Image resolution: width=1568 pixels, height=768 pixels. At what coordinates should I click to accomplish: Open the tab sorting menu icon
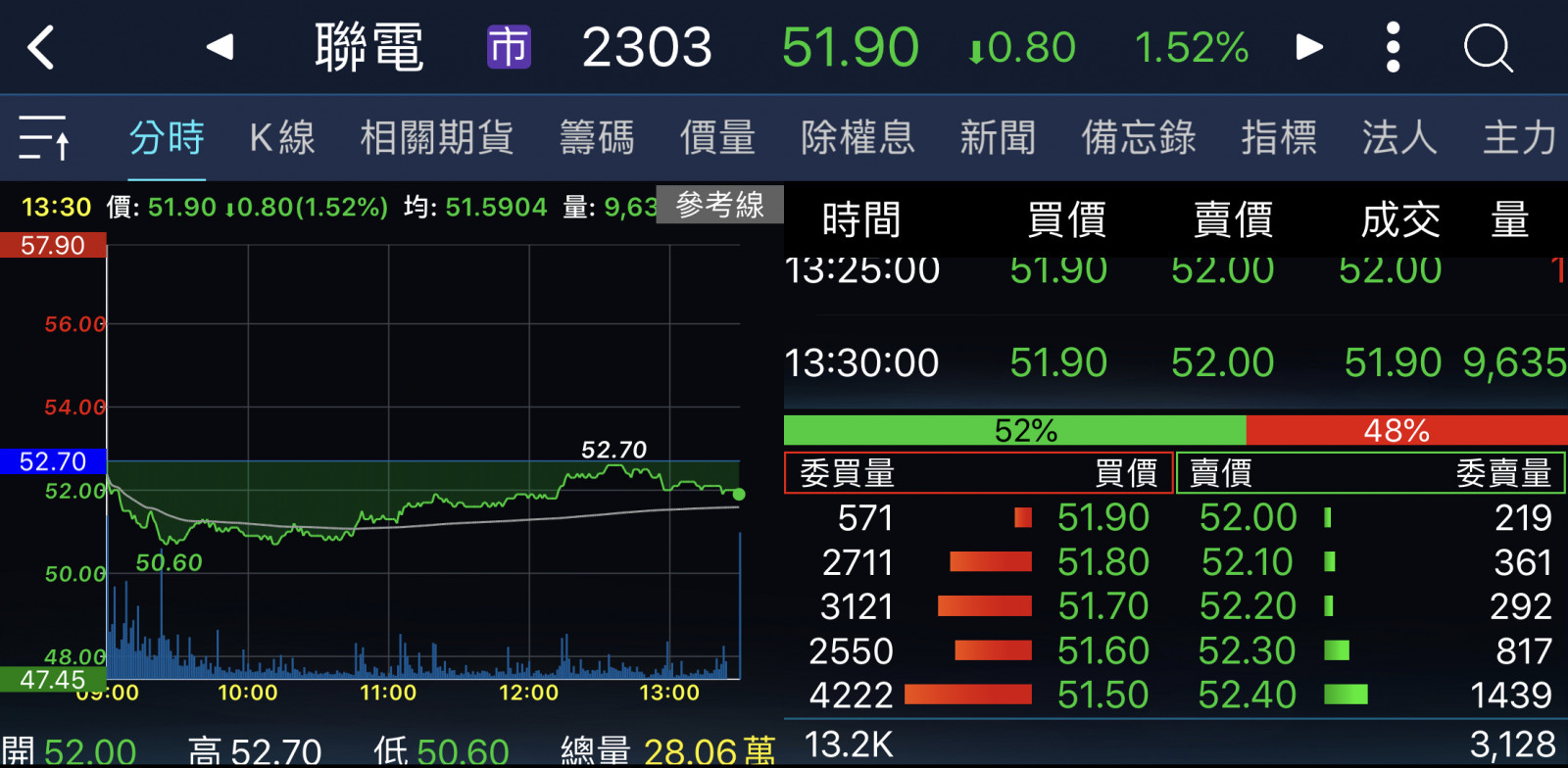(44, 137)
